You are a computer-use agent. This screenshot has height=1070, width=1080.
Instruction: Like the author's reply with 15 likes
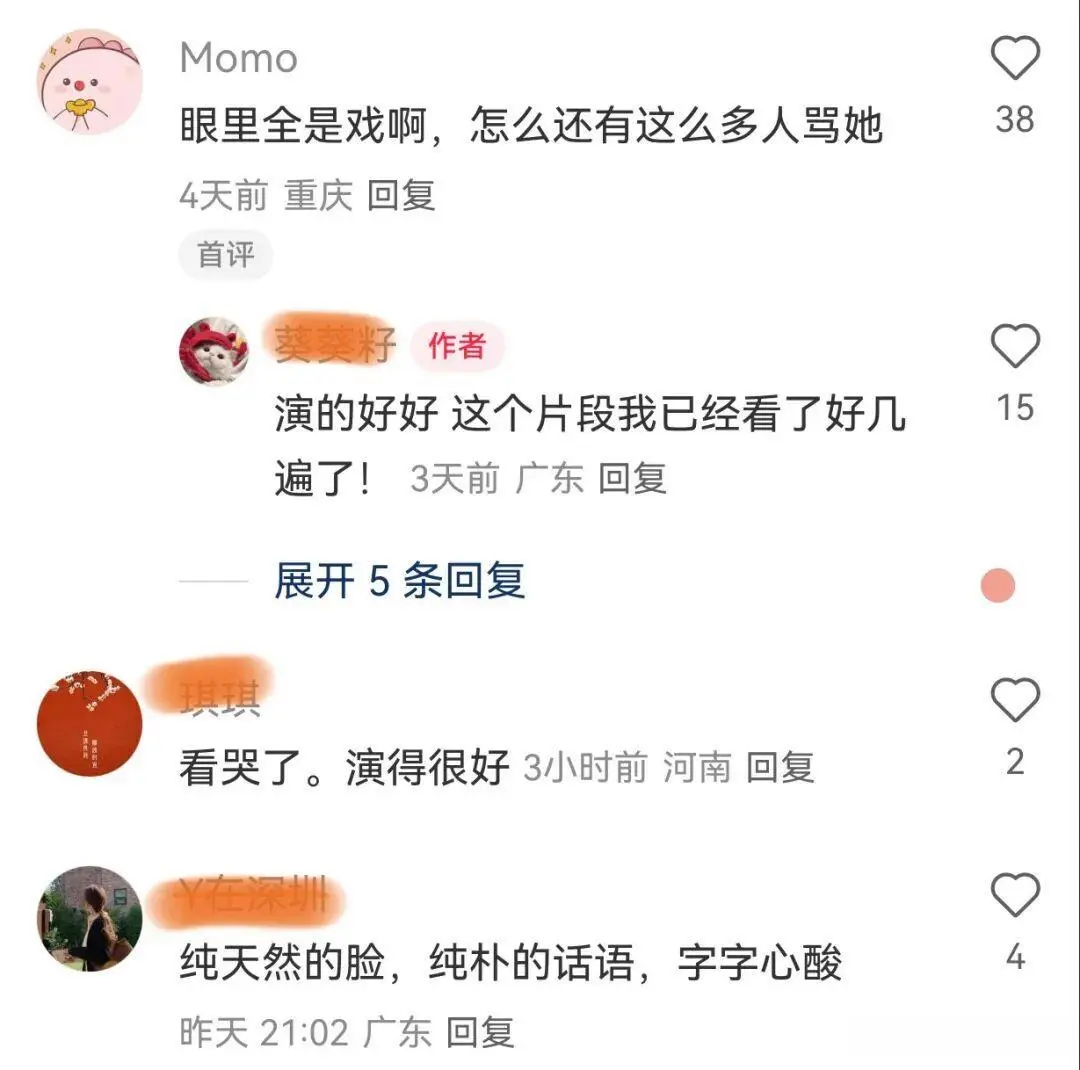(x=1014, y=347)
